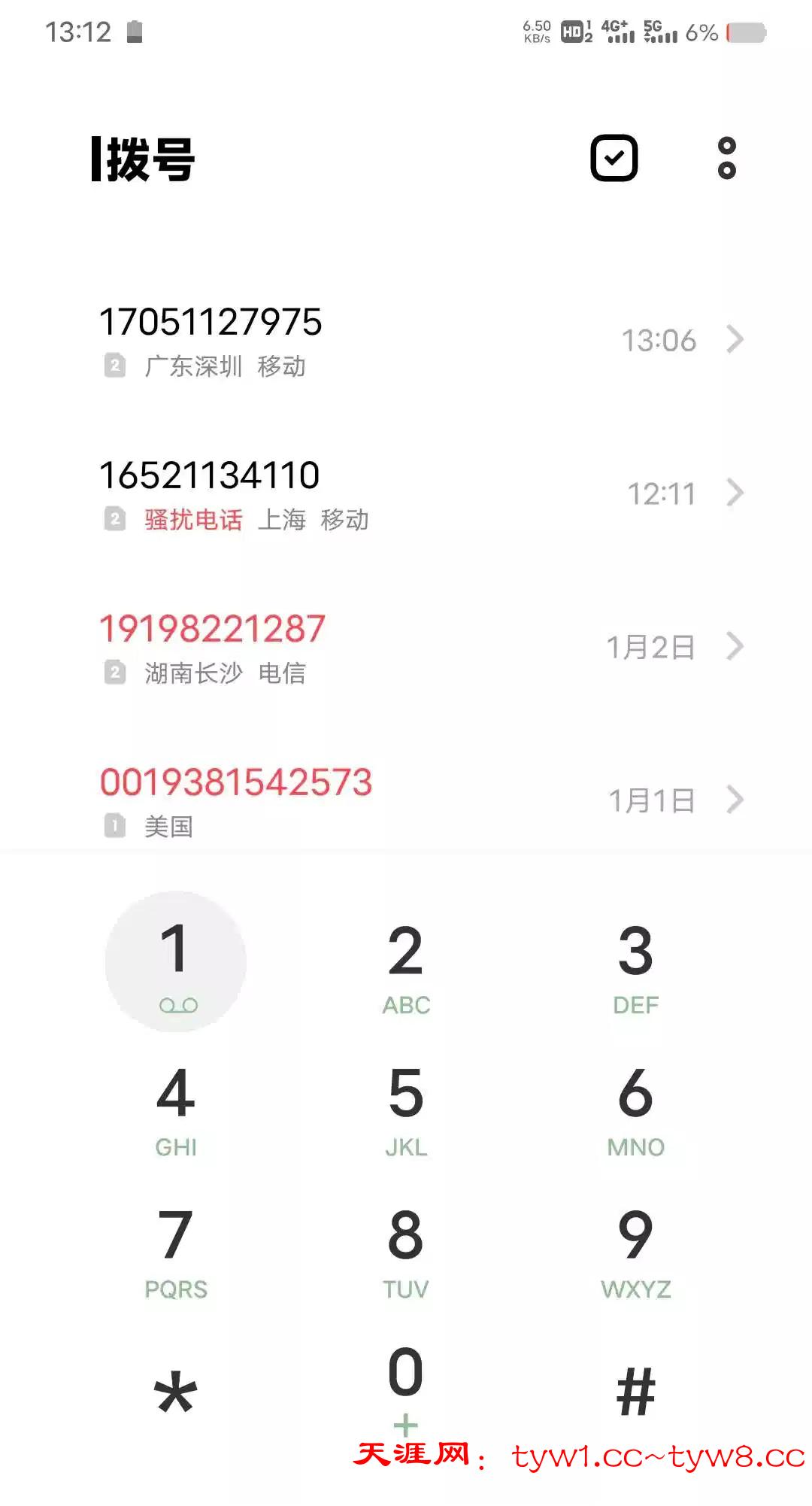Viewport: 812px width, 1506px height.
Task: Tap the star key
Action: (x=176, y=1392)
